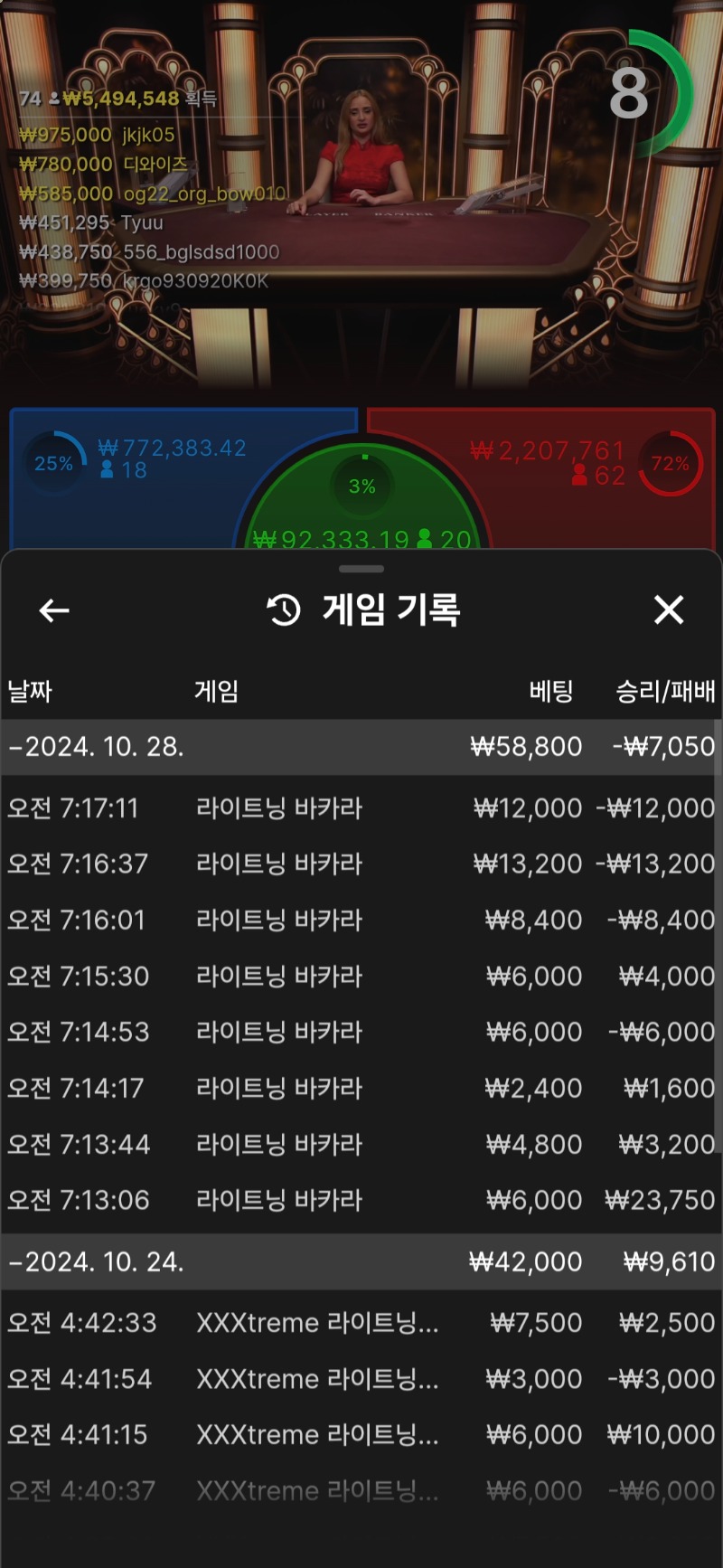
Task: View the 오전 7:14:17 round with ₩2,400 bet
Action: 361,1088
